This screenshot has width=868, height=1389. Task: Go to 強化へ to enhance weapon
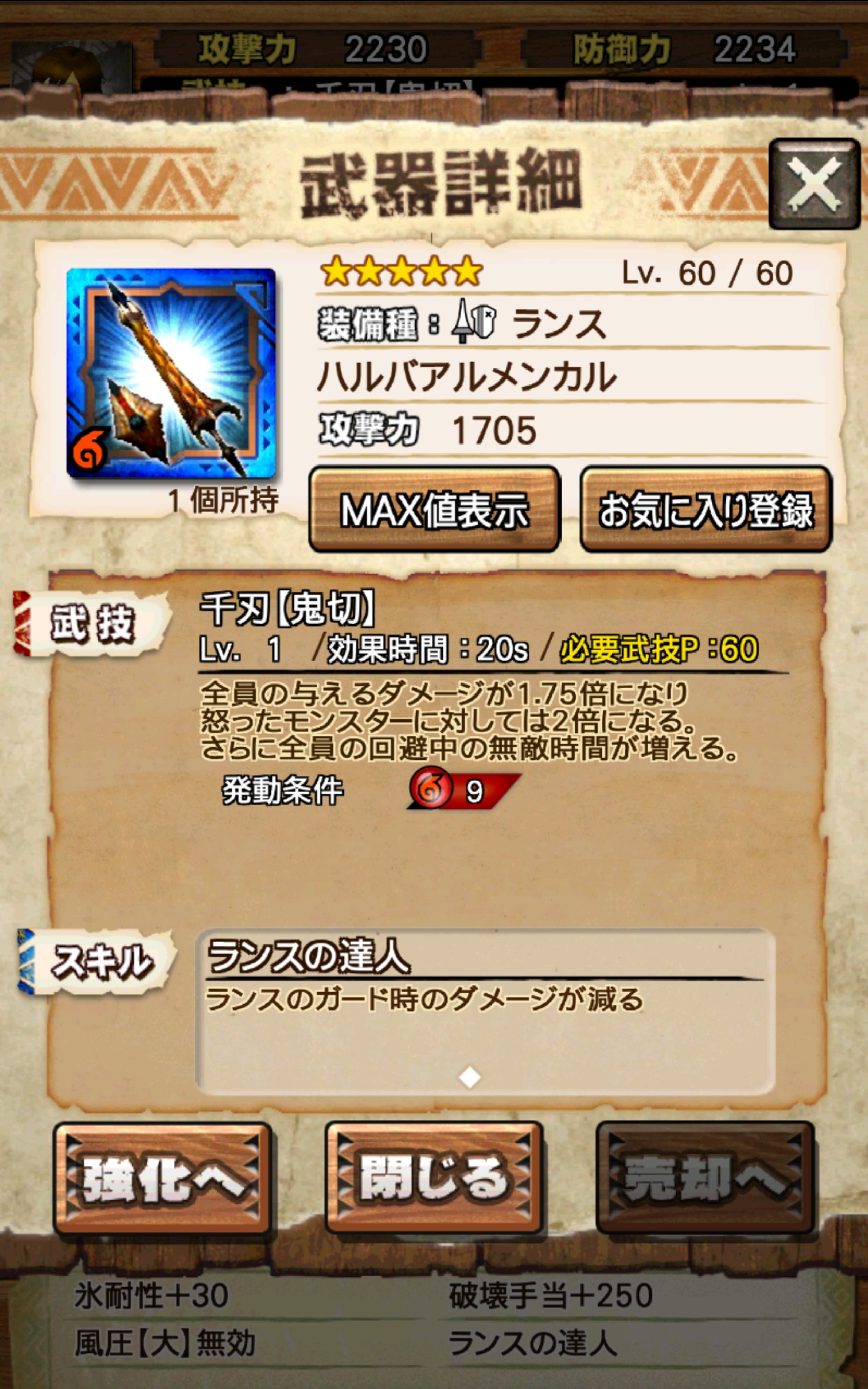(163, 1178)
